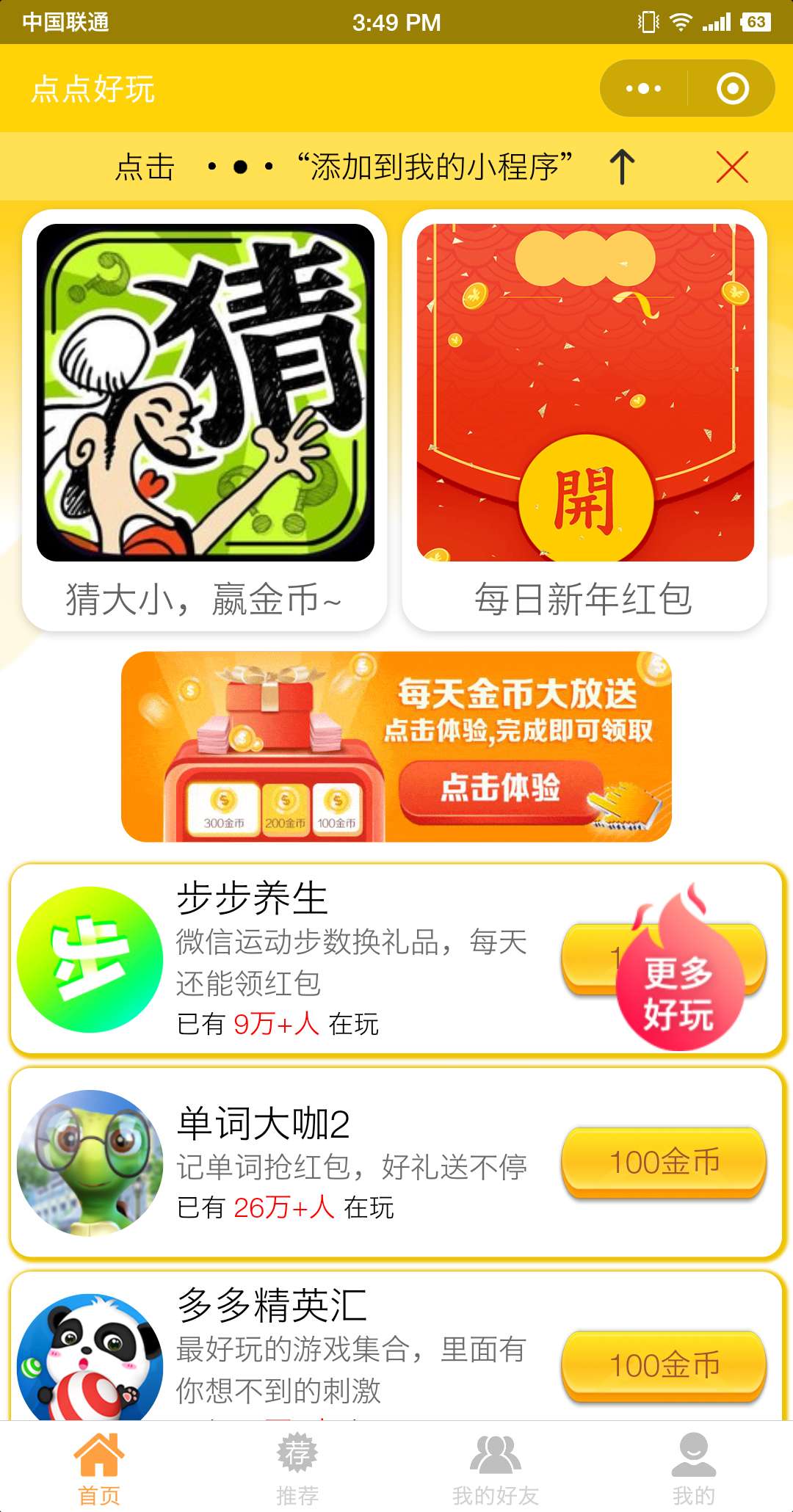Tap the 点击体验 button on the banner

click(501, 788)
